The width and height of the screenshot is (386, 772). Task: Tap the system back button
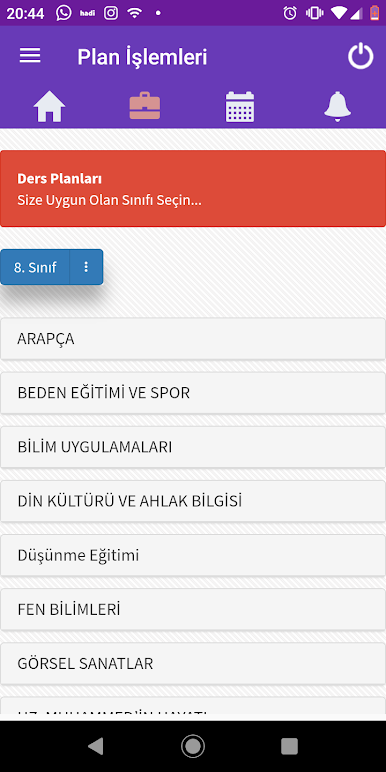click(x=96, y=746)
